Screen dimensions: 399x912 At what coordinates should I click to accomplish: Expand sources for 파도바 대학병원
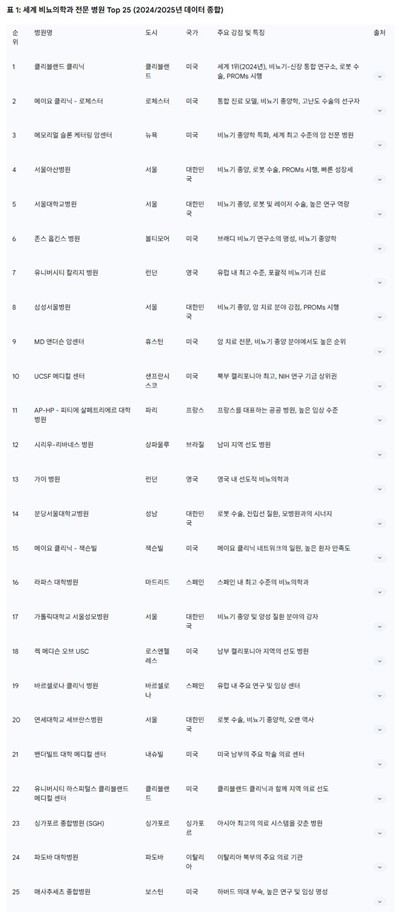coord(380,867)
